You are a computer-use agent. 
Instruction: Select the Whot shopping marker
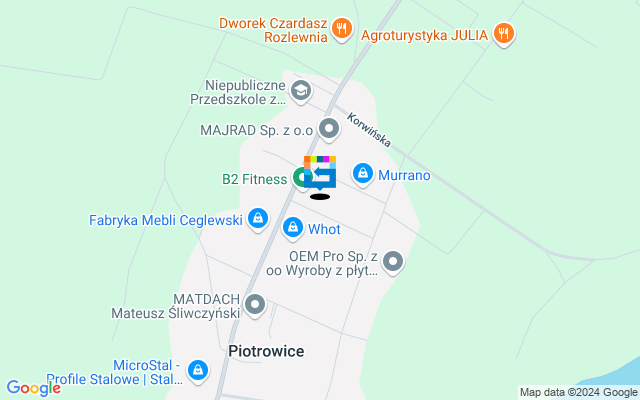coord(292,229)
